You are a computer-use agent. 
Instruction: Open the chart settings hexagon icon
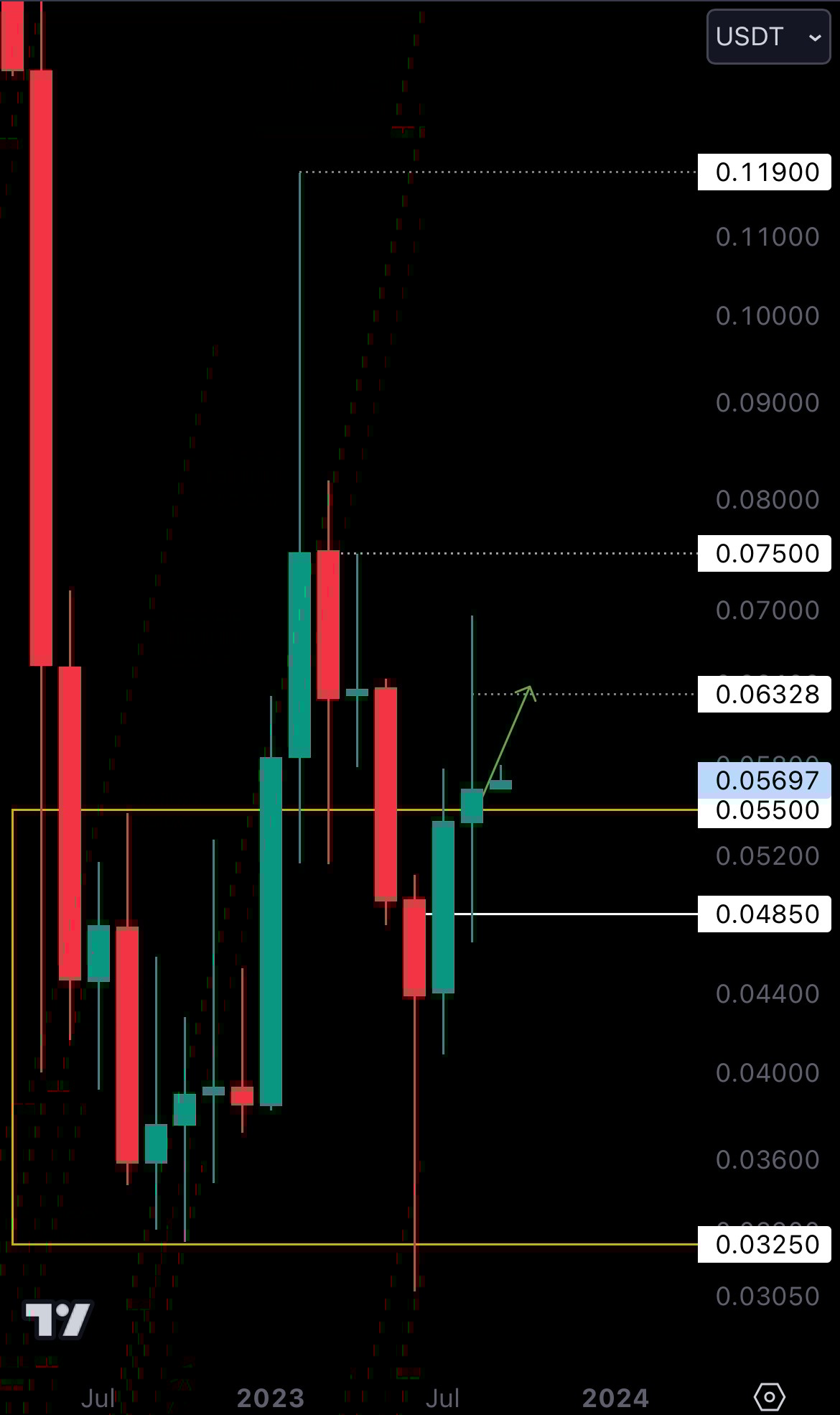(770, 1398)
